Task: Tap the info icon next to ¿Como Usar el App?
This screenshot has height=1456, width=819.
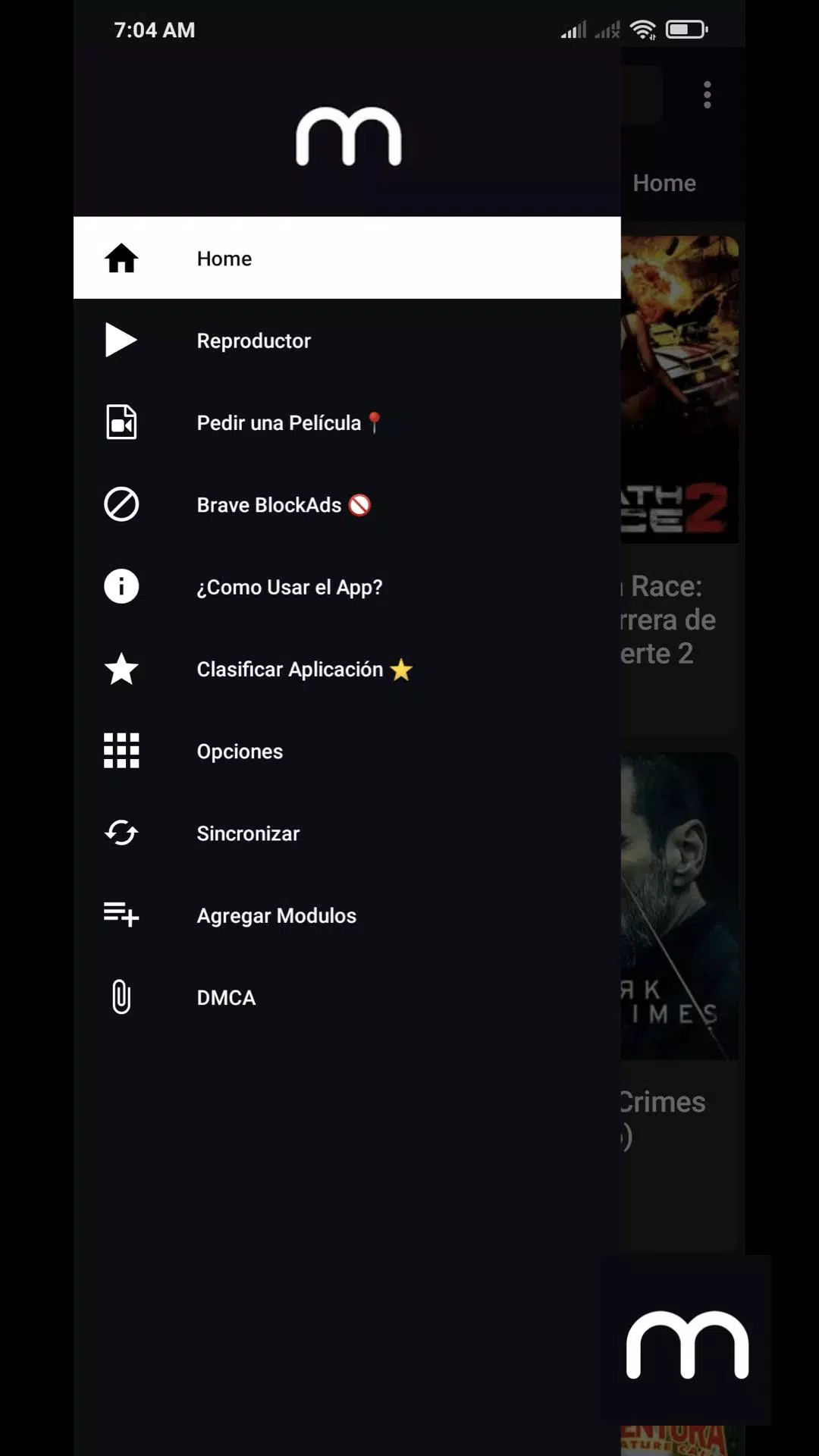Action: click(121, 586)
